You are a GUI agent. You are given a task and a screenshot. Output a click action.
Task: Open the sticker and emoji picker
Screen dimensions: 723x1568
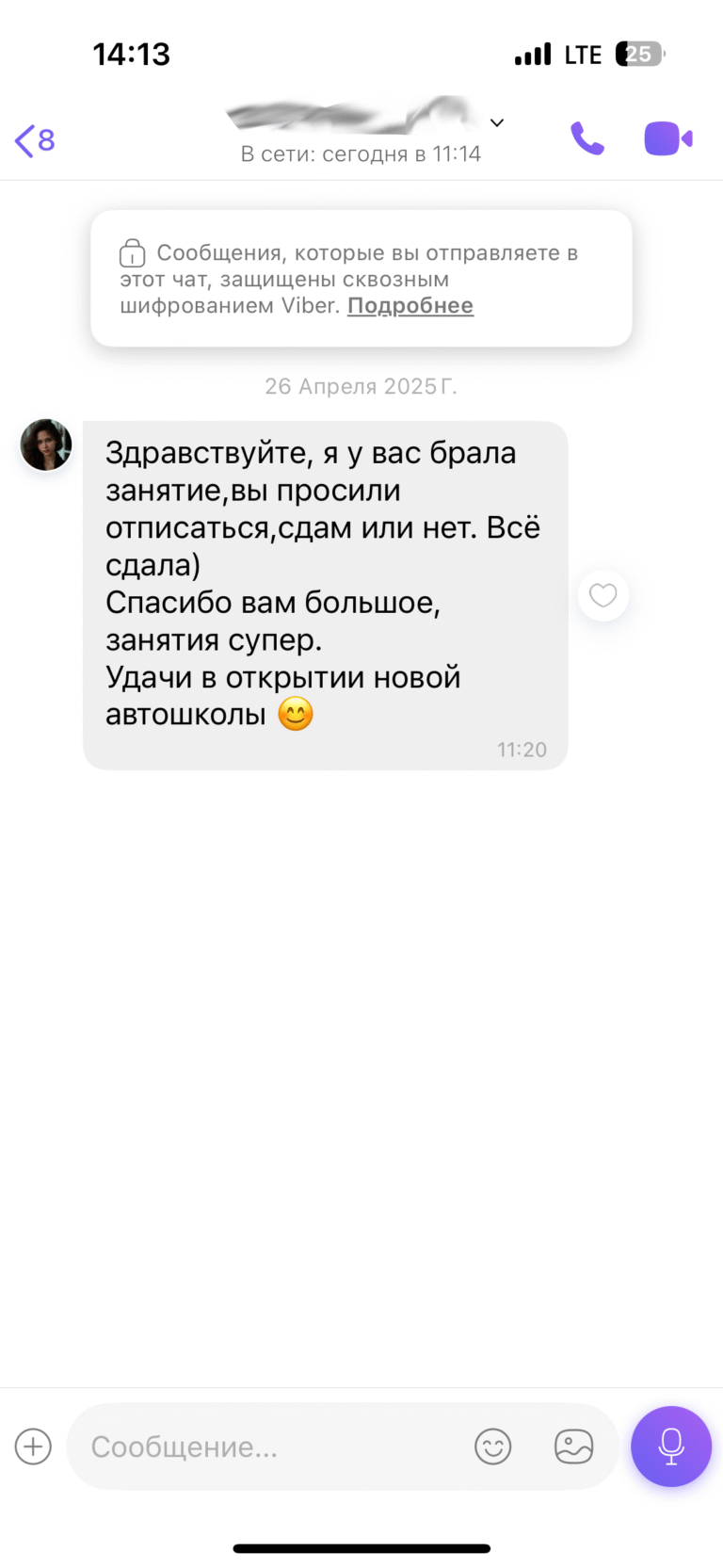tap(492, 1447)
